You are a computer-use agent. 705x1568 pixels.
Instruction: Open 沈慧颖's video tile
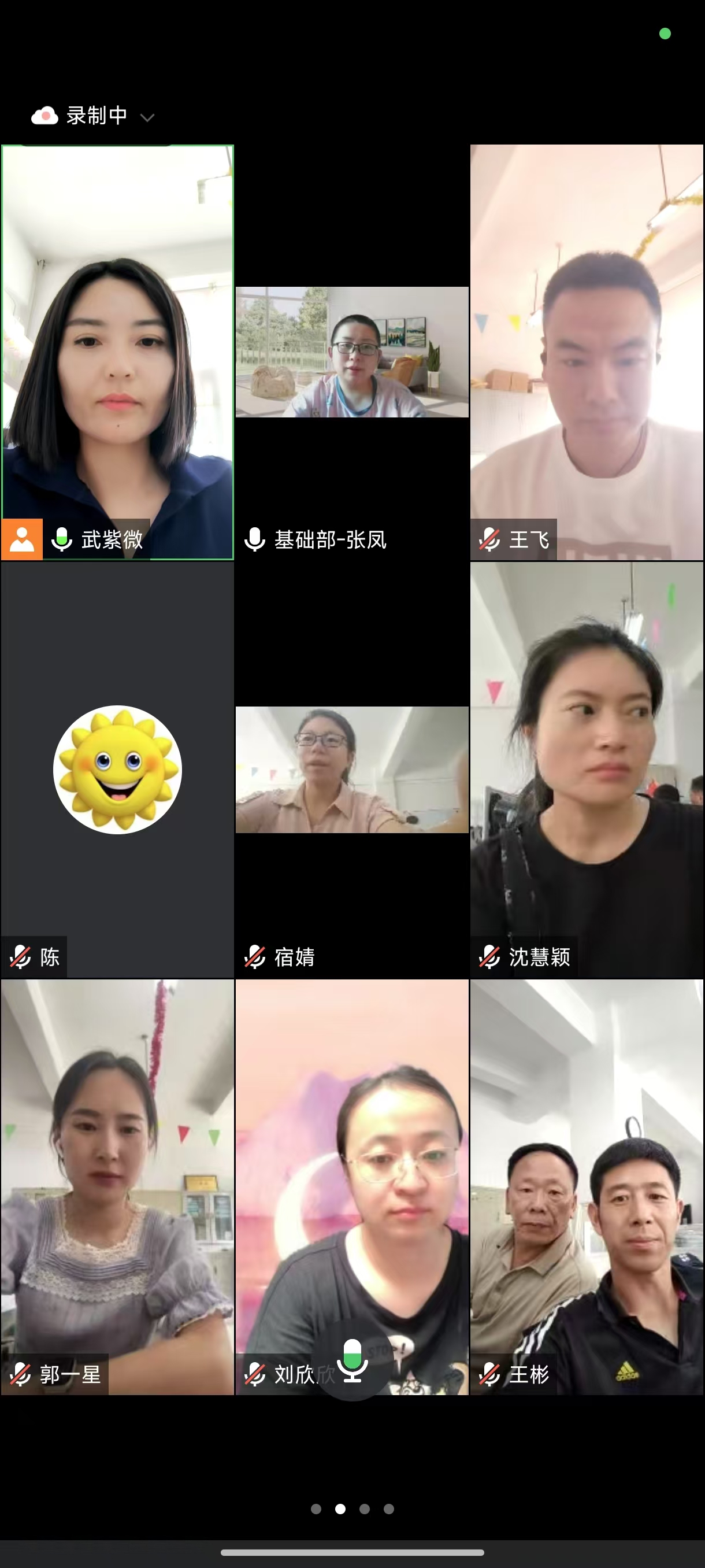pyautogui.click(x=587, y=770)
